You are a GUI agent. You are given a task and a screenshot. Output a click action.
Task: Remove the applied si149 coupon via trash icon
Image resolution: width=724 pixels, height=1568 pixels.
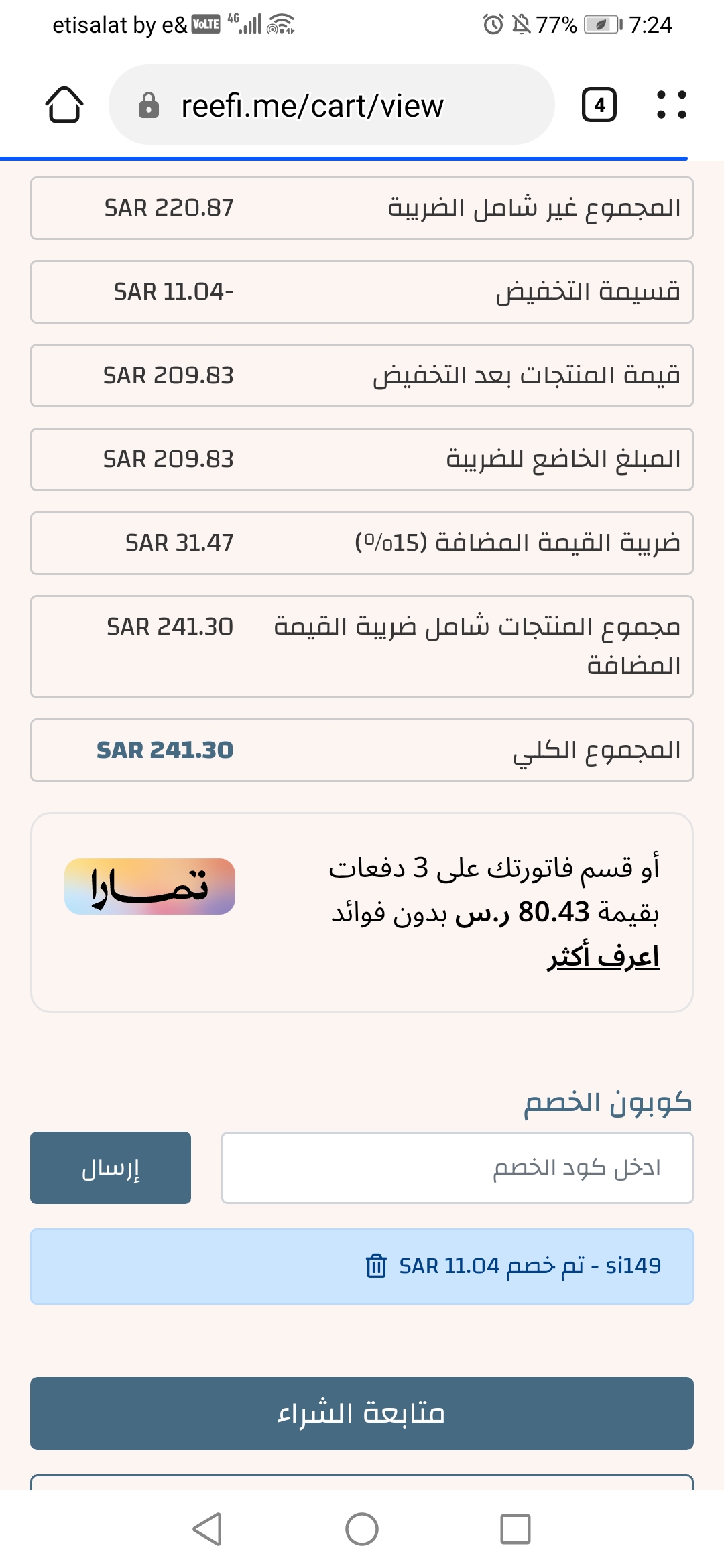376,1266
